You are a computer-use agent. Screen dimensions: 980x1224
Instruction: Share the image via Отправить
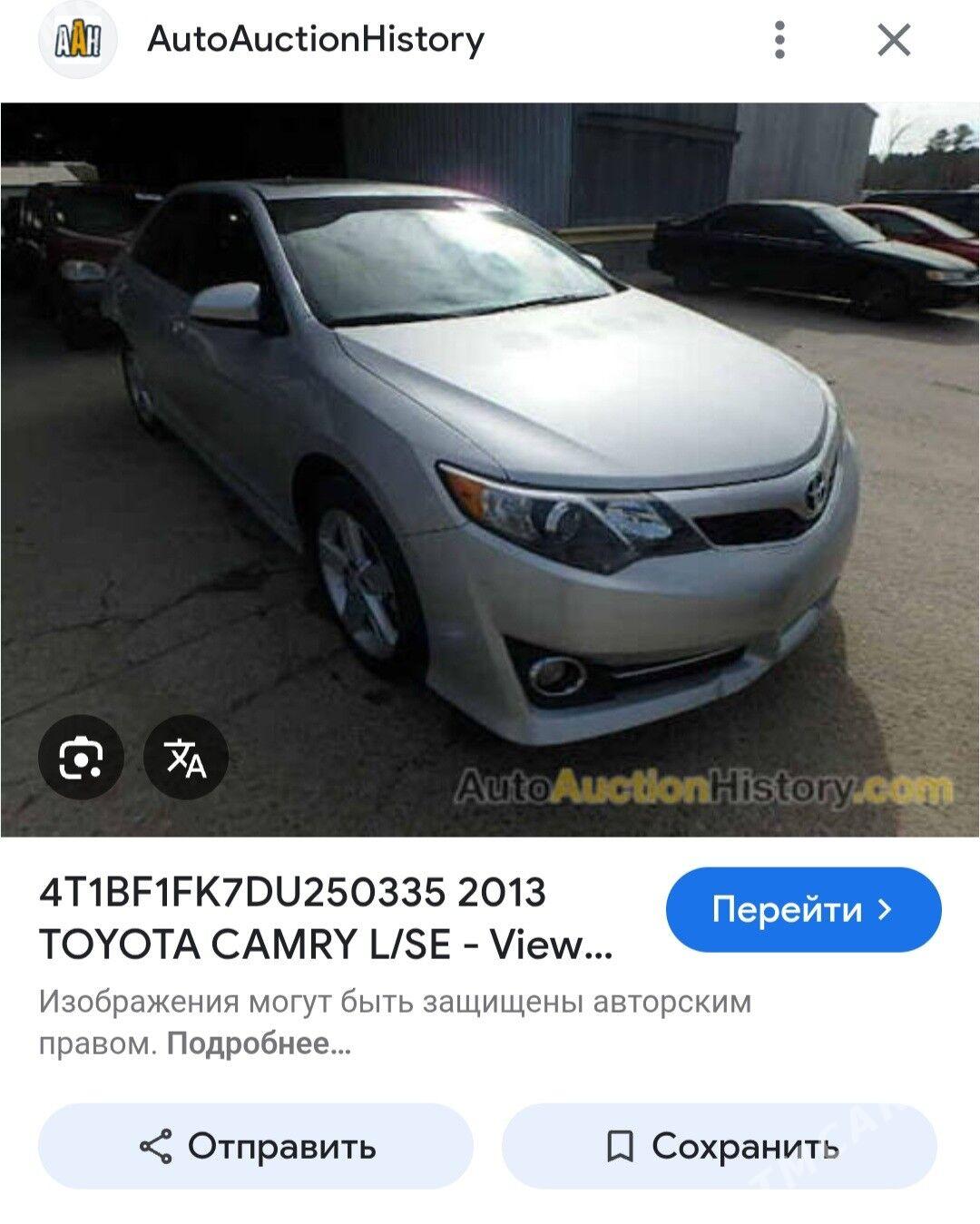256,1147
